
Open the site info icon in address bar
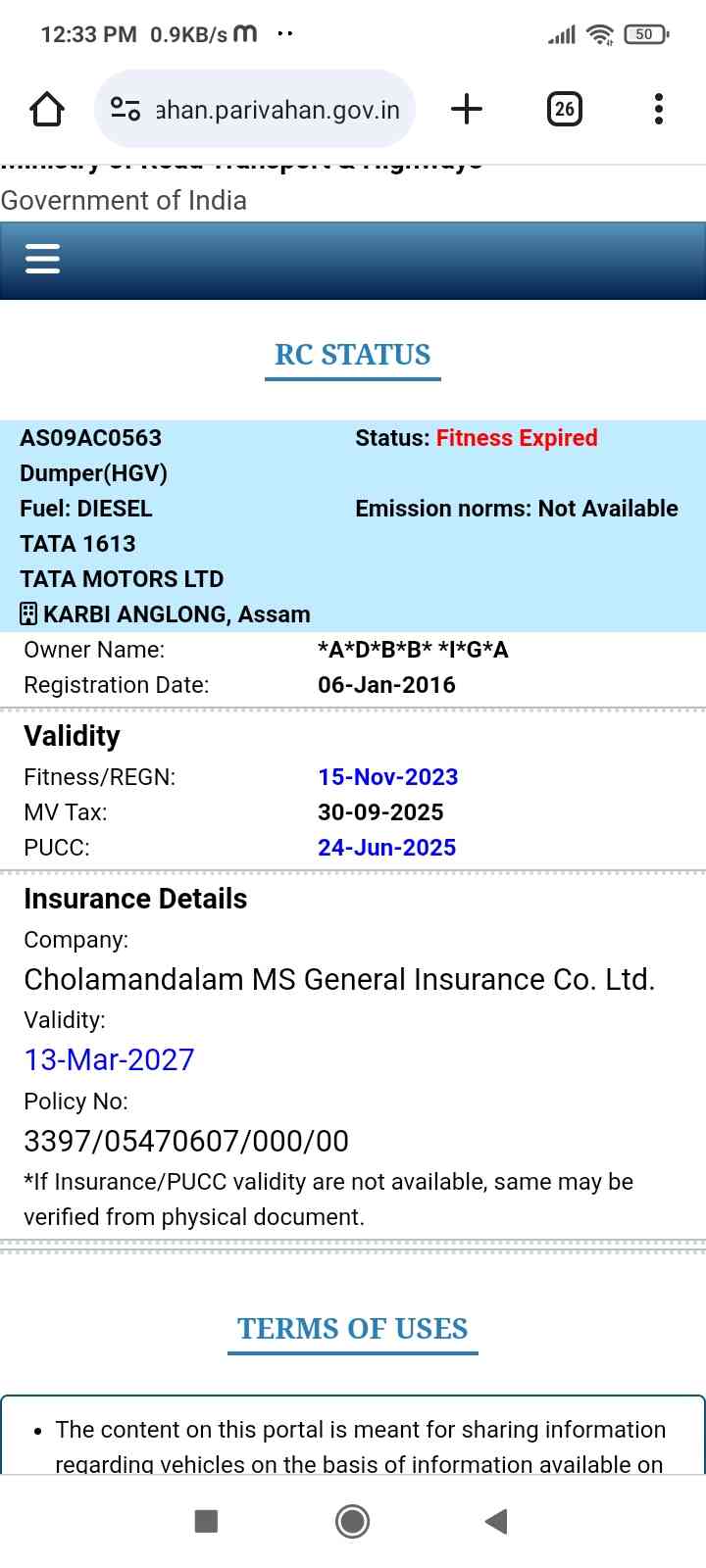click(x=126, y=109)
